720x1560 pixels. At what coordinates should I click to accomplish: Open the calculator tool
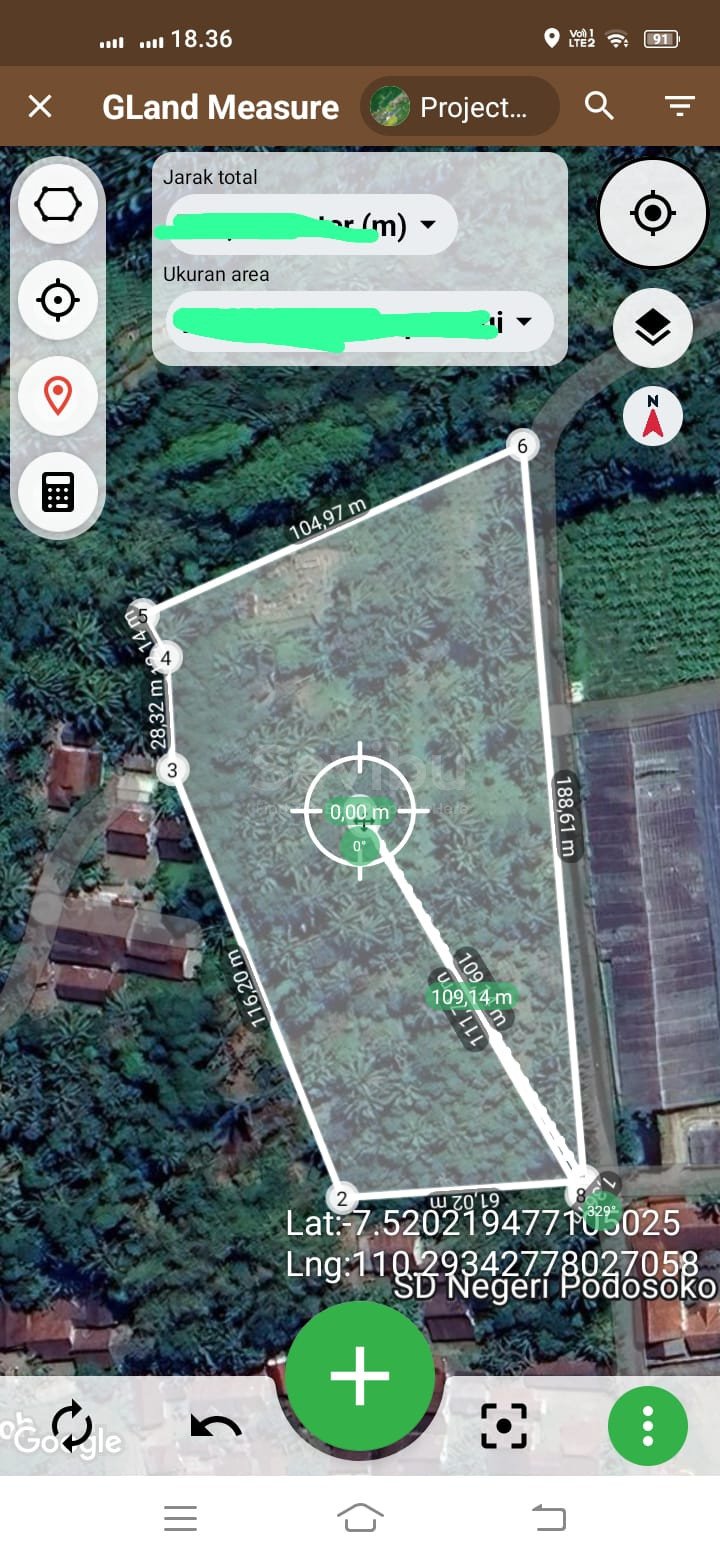(x=58, y=491)
